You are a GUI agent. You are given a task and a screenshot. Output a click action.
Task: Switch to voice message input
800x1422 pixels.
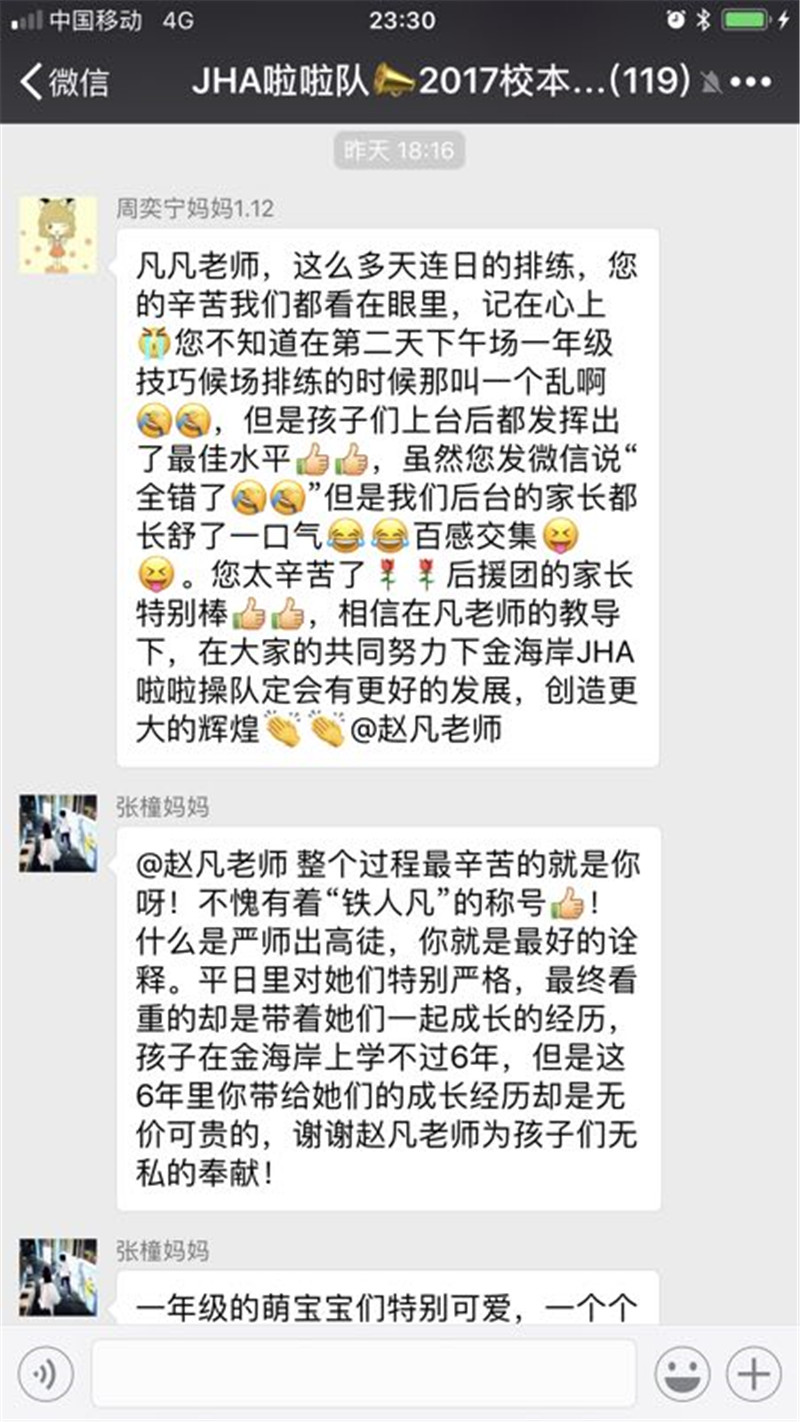pyautogui.click(x=46, y=1374)
